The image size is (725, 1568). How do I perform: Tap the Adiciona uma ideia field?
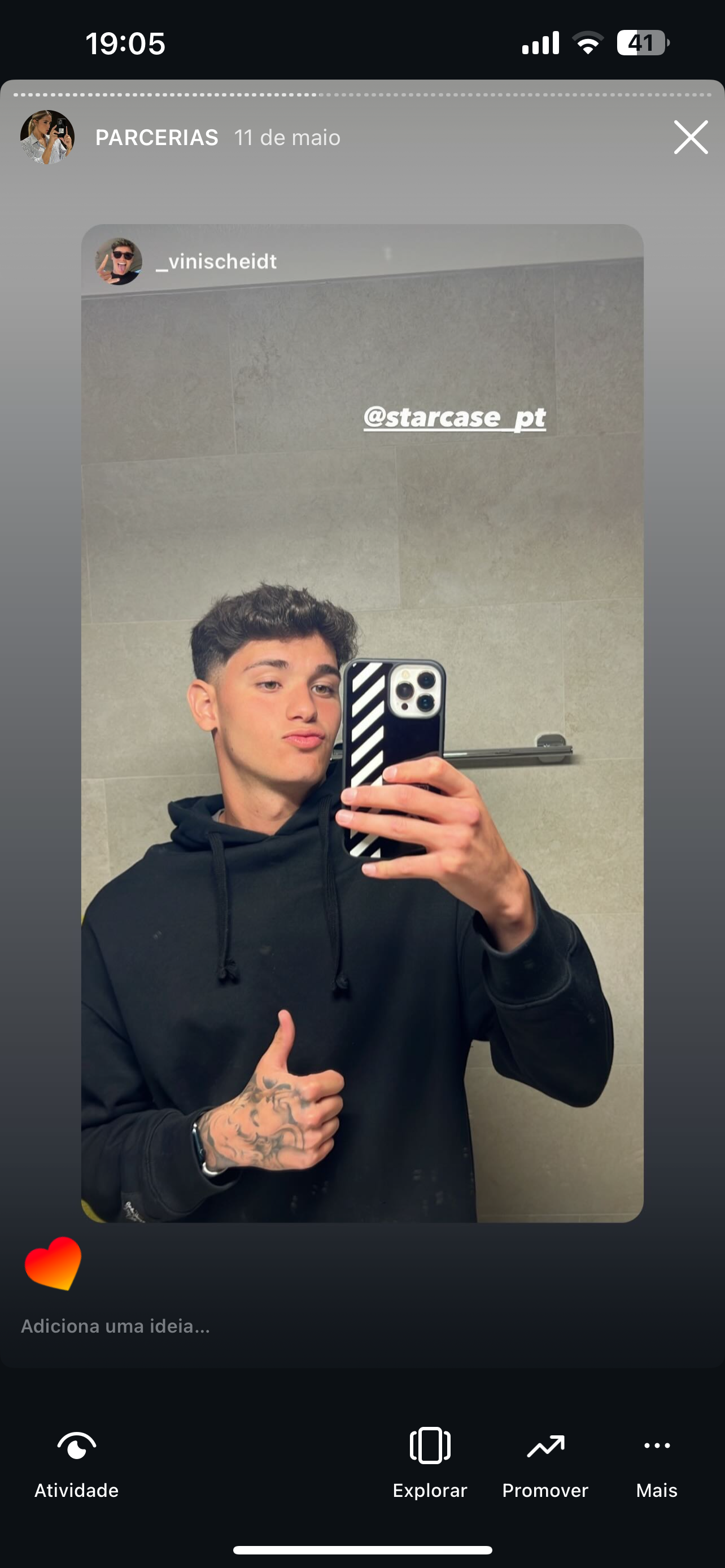pos(116,1326)
